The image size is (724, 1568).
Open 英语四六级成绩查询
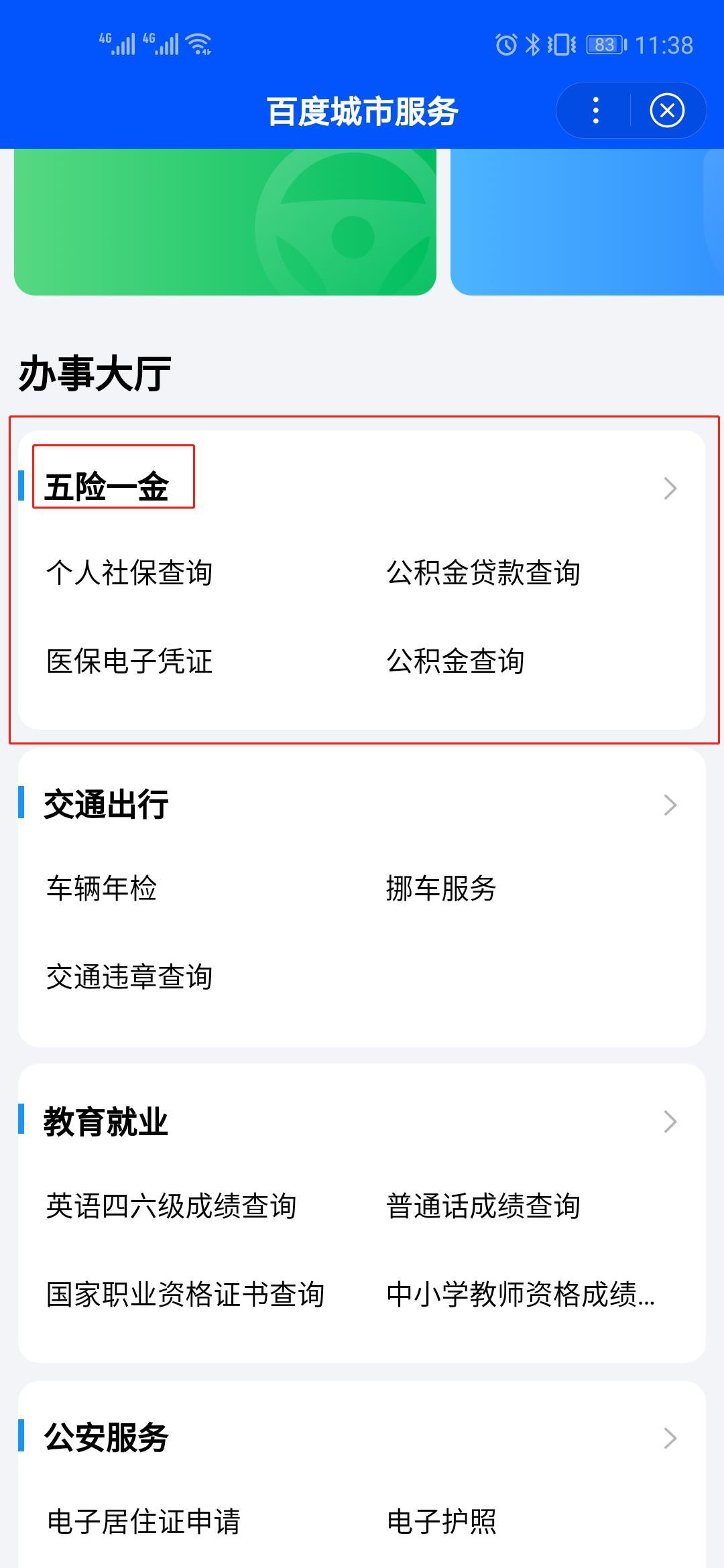172,1206
